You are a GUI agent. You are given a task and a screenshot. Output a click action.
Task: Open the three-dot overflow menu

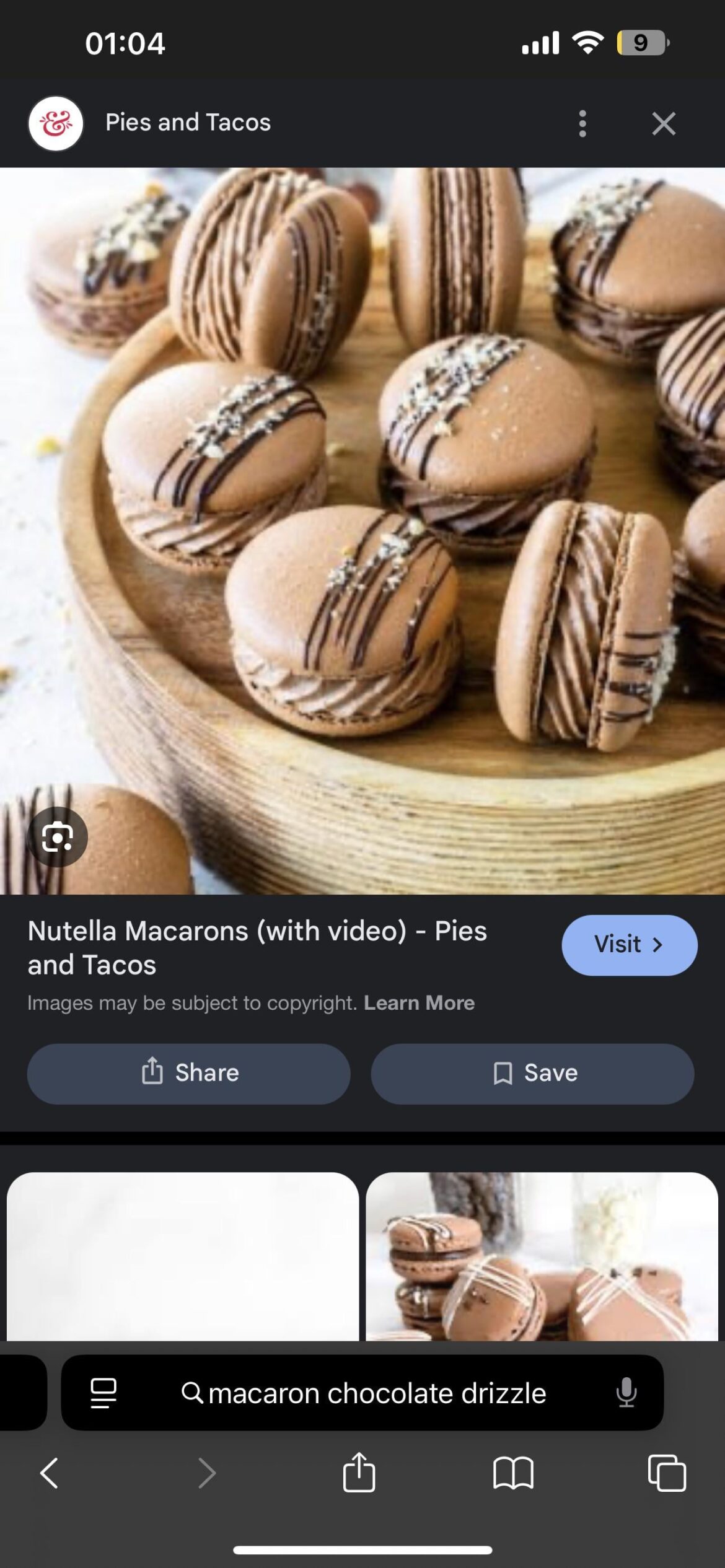point(582,123)
